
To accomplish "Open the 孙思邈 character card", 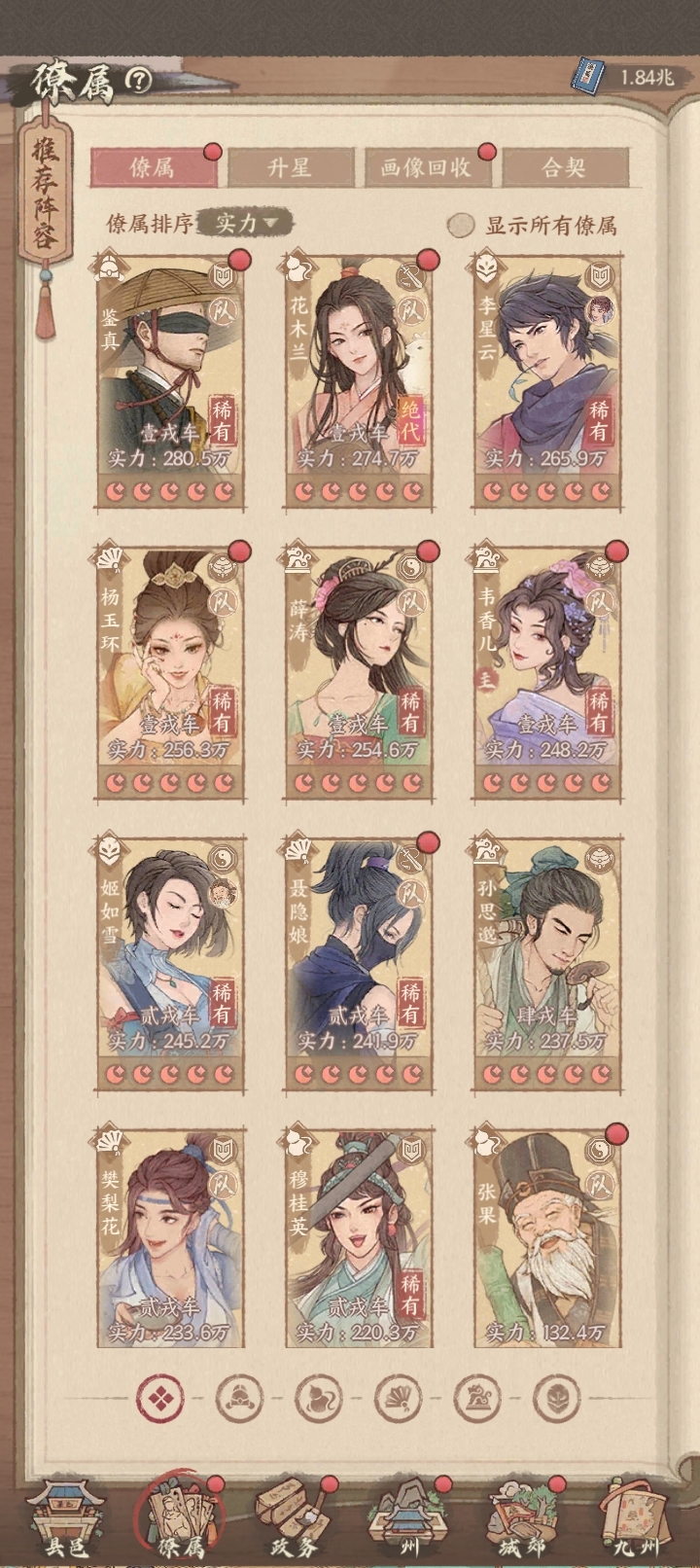I will point(547,961).
